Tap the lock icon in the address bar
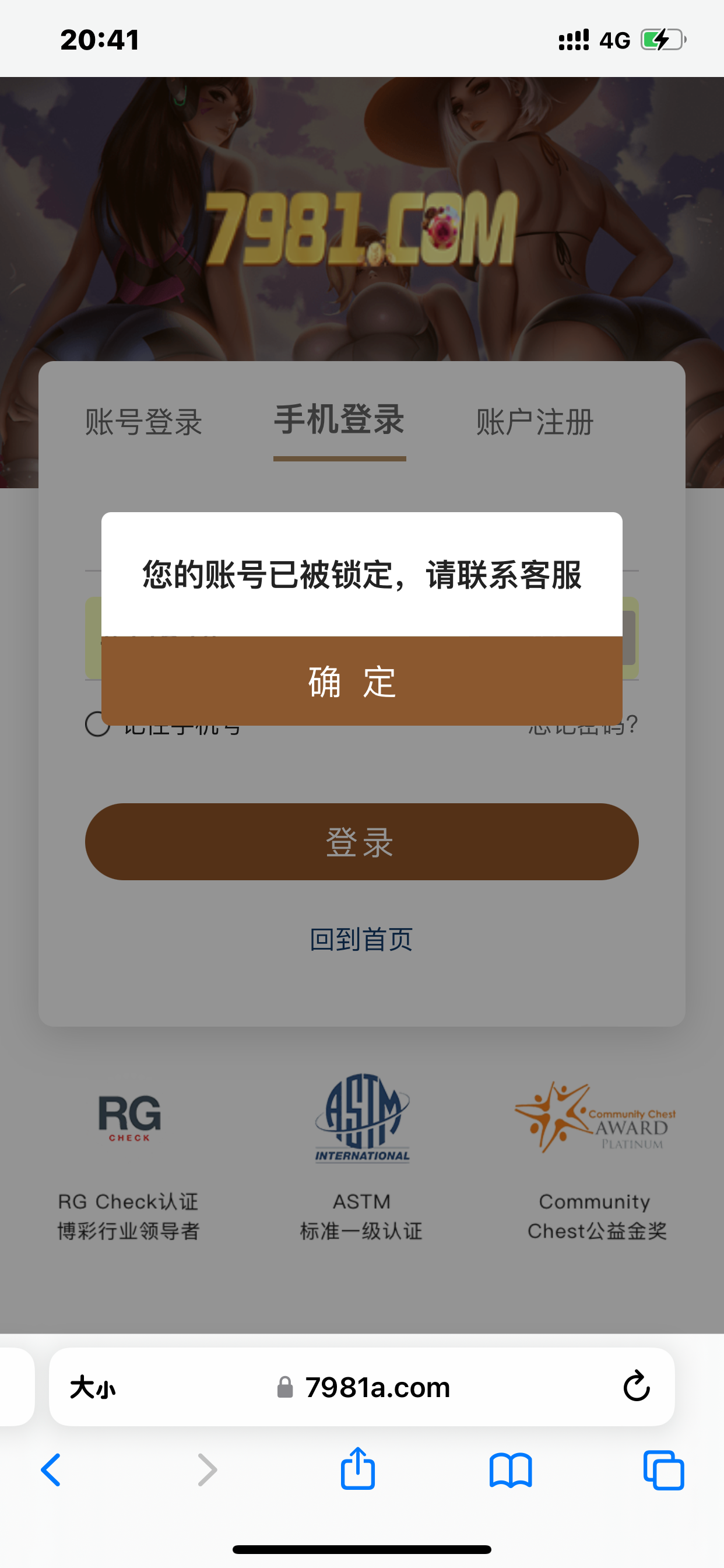This screenshot has width=724, height=1568. coord(283,1388)
